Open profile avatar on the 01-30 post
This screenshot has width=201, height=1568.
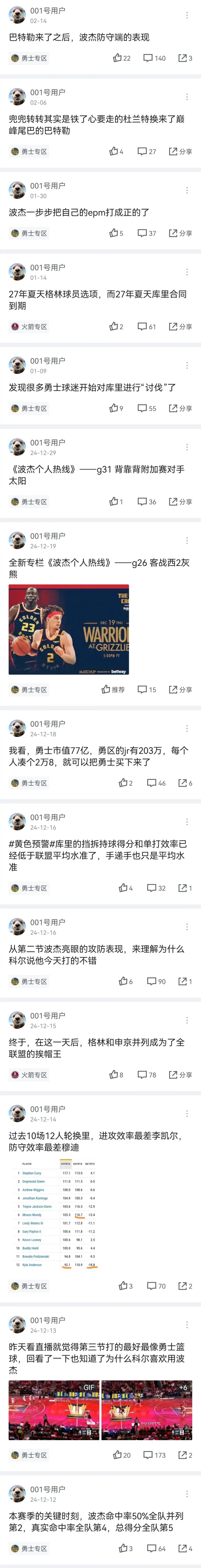pyautogui.click(x=17, y=190)
